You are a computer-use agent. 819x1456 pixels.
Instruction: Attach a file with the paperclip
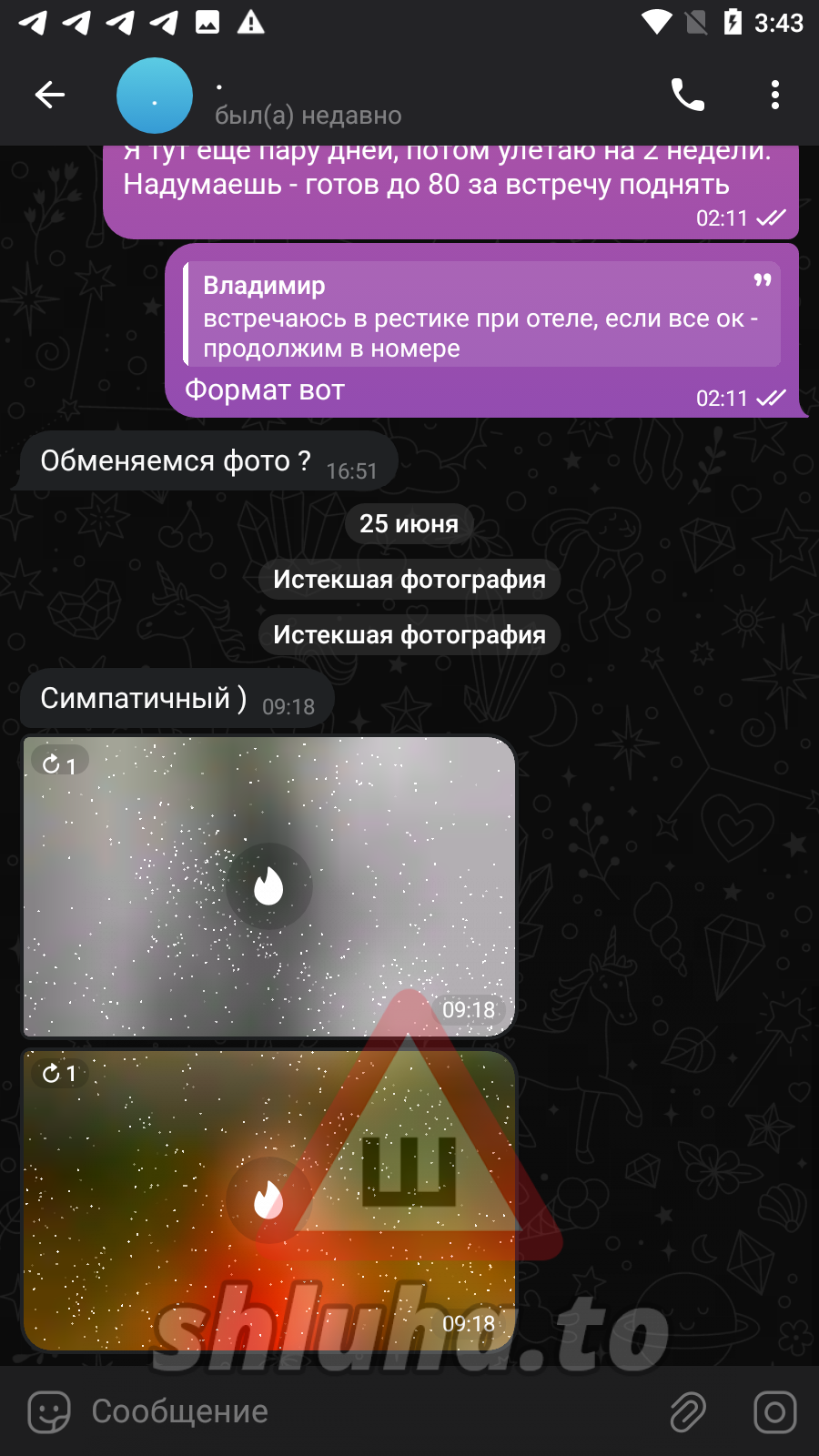click(688, 1412)
